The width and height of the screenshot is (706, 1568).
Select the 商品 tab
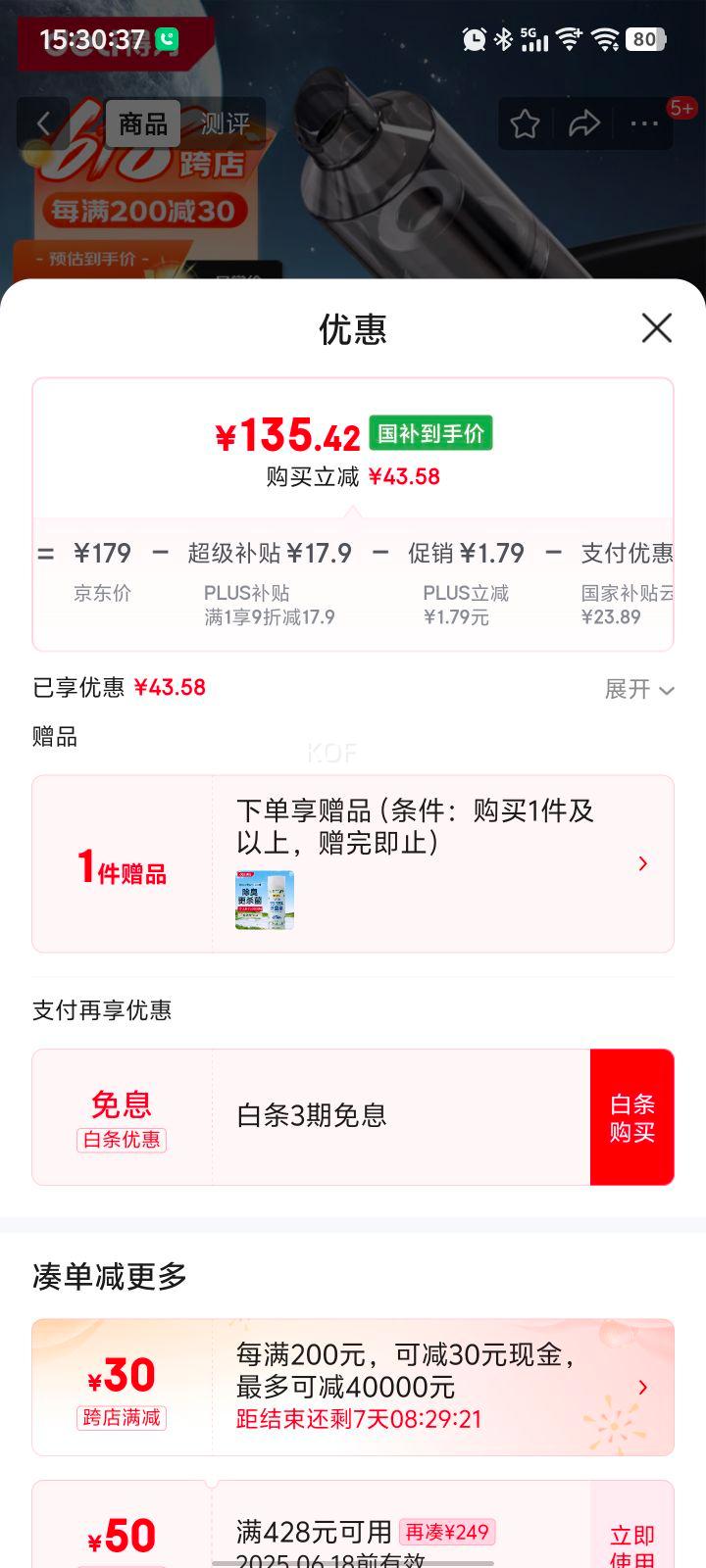point(143,123)
